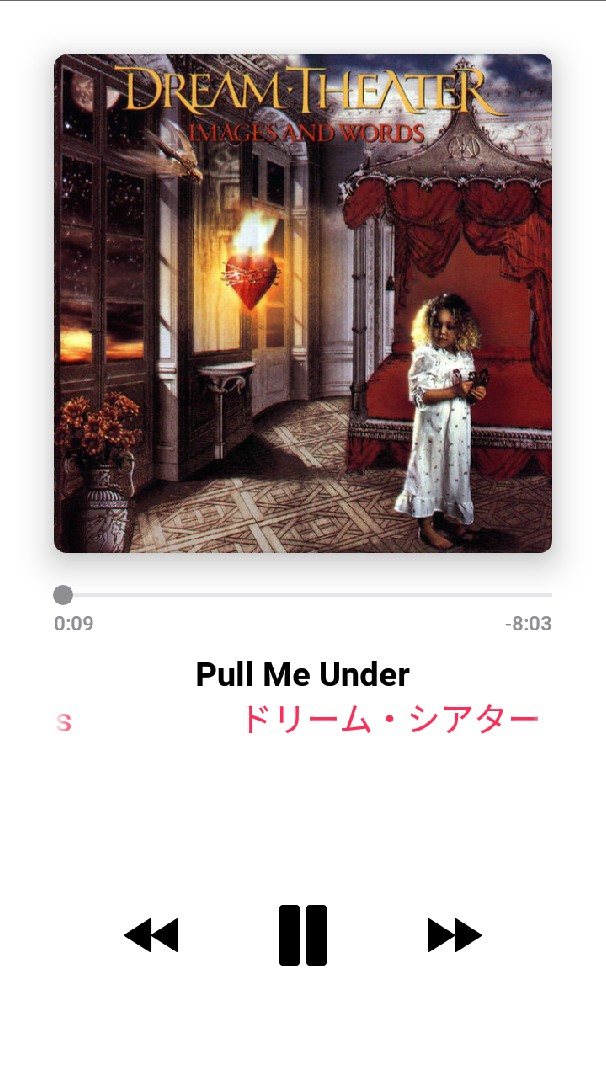Skip back to the previous track
This screenshot has height=1089, width=606.
point(151,935)
